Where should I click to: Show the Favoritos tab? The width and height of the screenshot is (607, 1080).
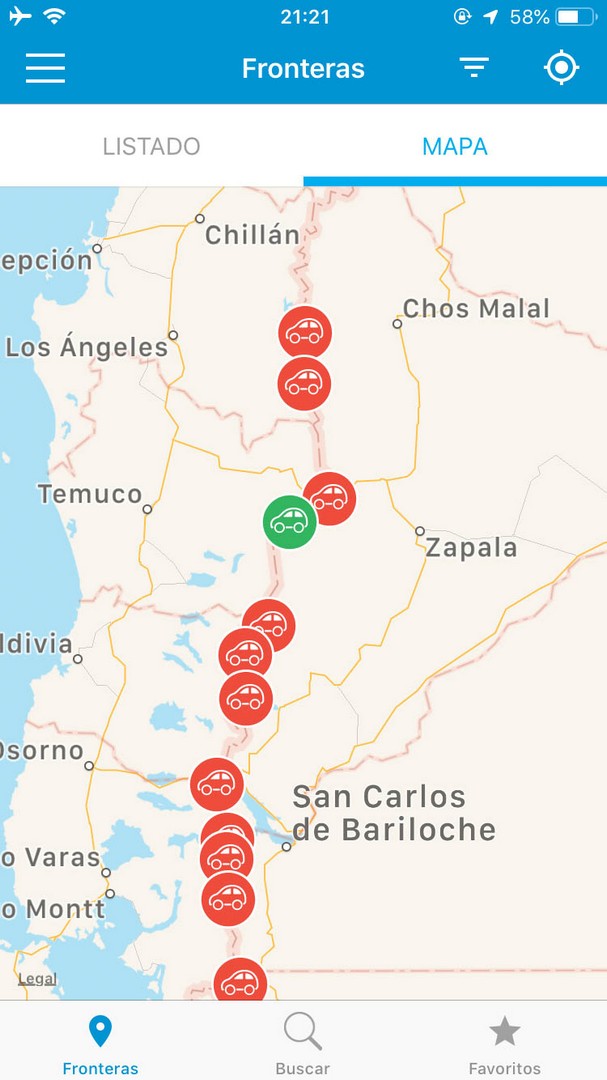click(504, 1044)
